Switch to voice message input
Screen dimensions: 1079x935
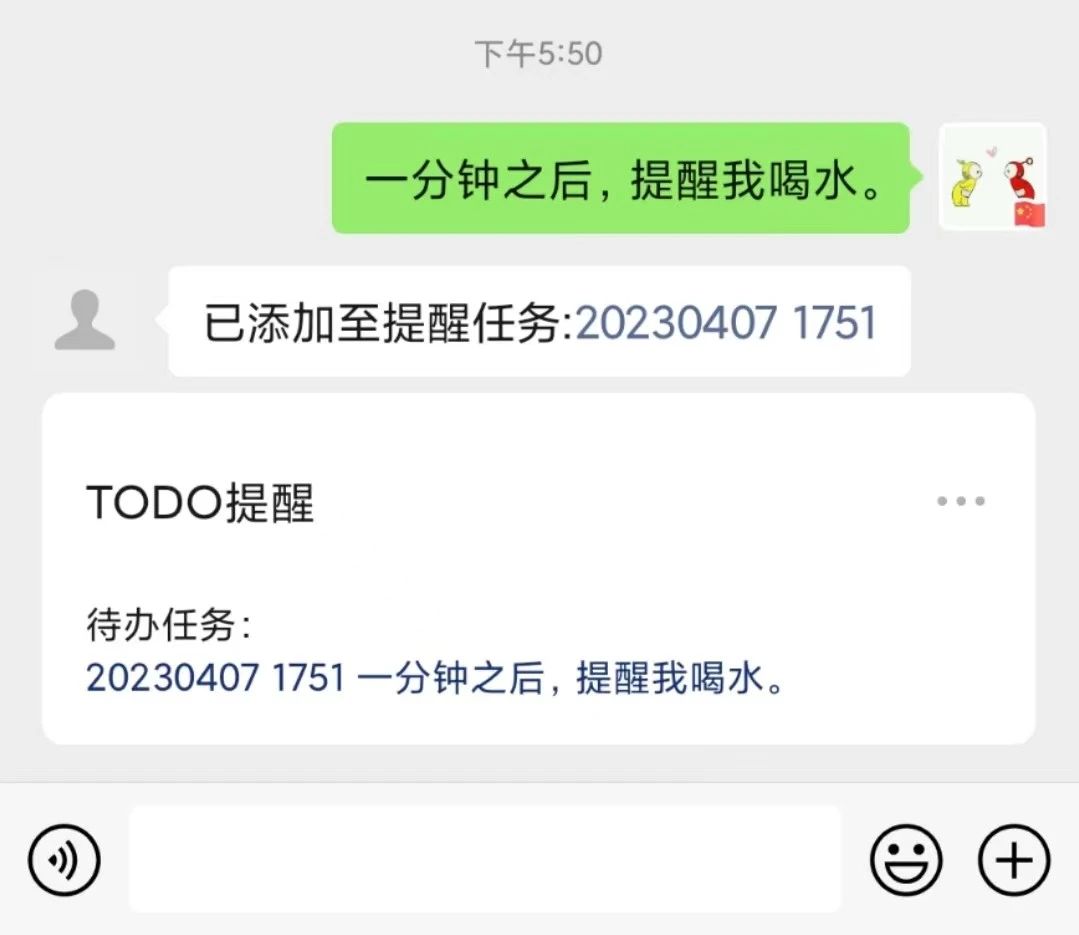pos(64,860)
